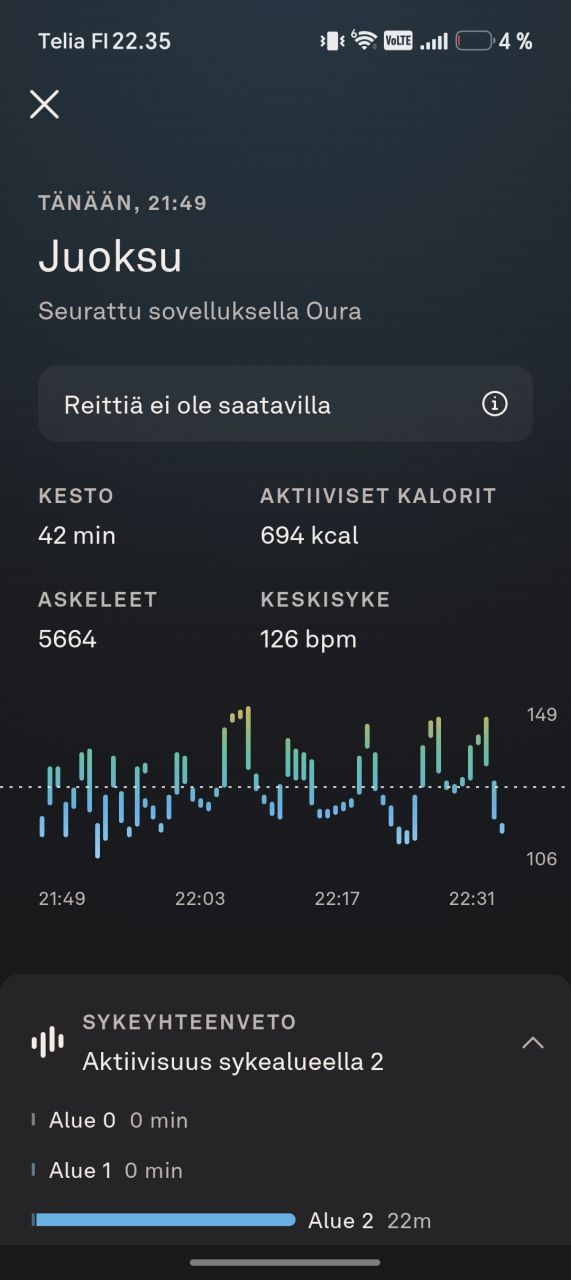Image resolution: width=571 pixels, height=1280 pixels.
Task: Close the Juoksu workout details
Action: (x=44, y=104)
